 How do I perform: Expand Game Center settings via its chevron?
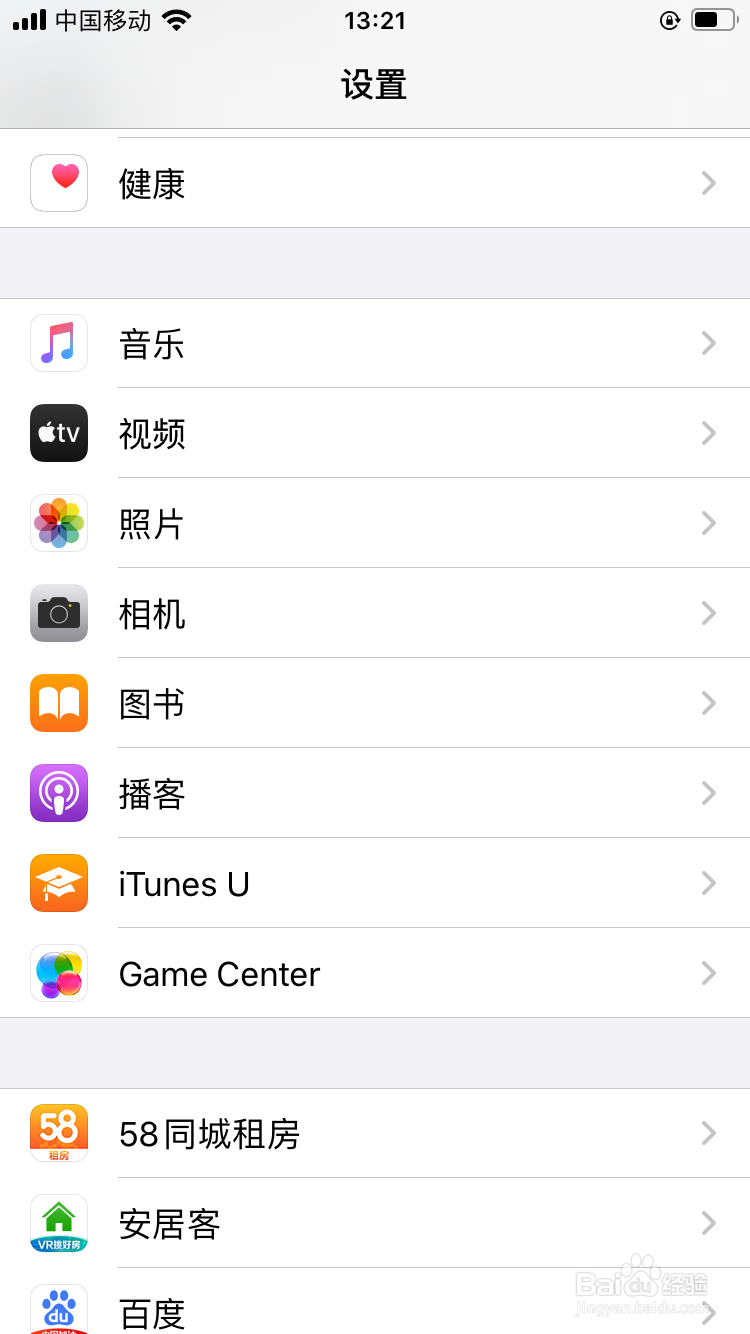pyautogui.click(x=709, y=973)
